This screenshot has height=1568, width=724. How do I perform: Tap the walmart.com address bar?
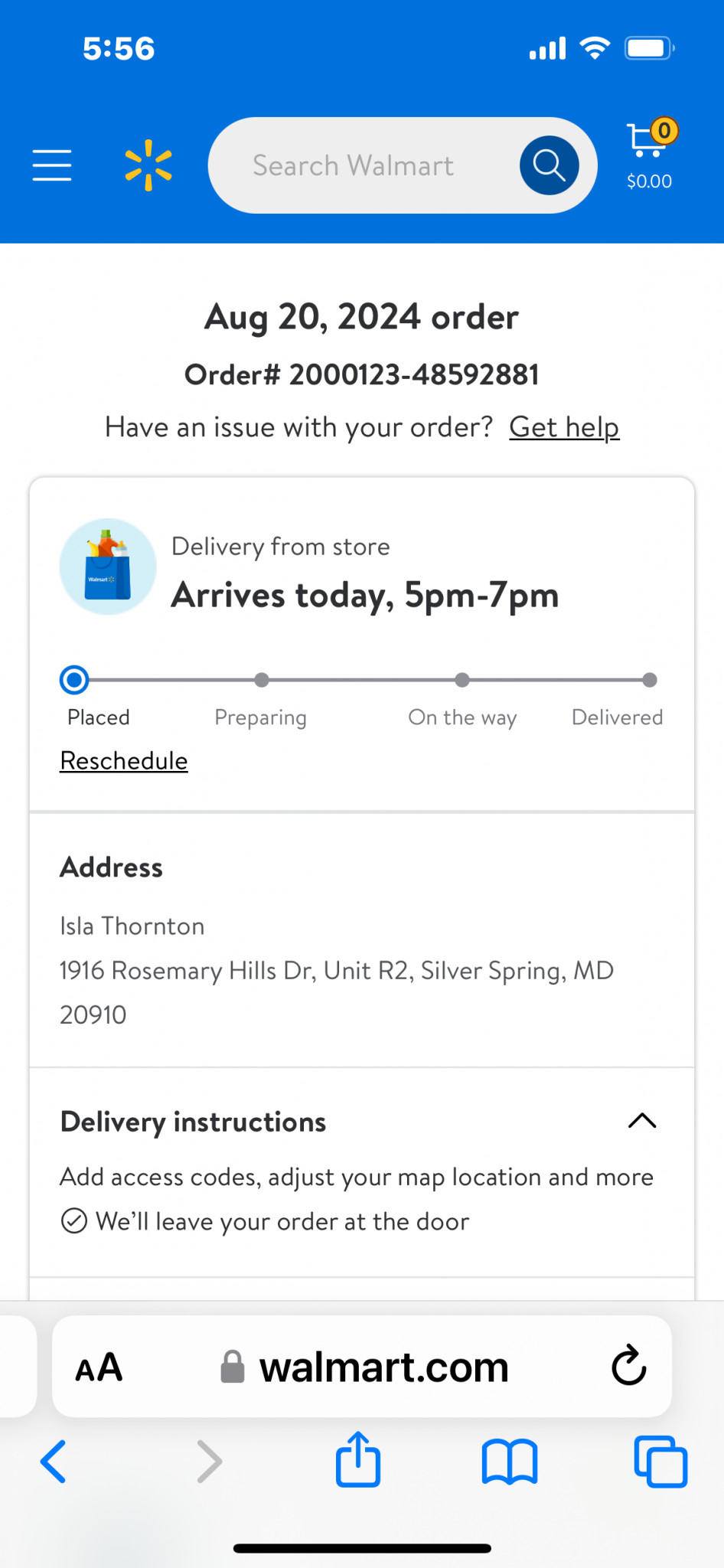coord(364,1367)
